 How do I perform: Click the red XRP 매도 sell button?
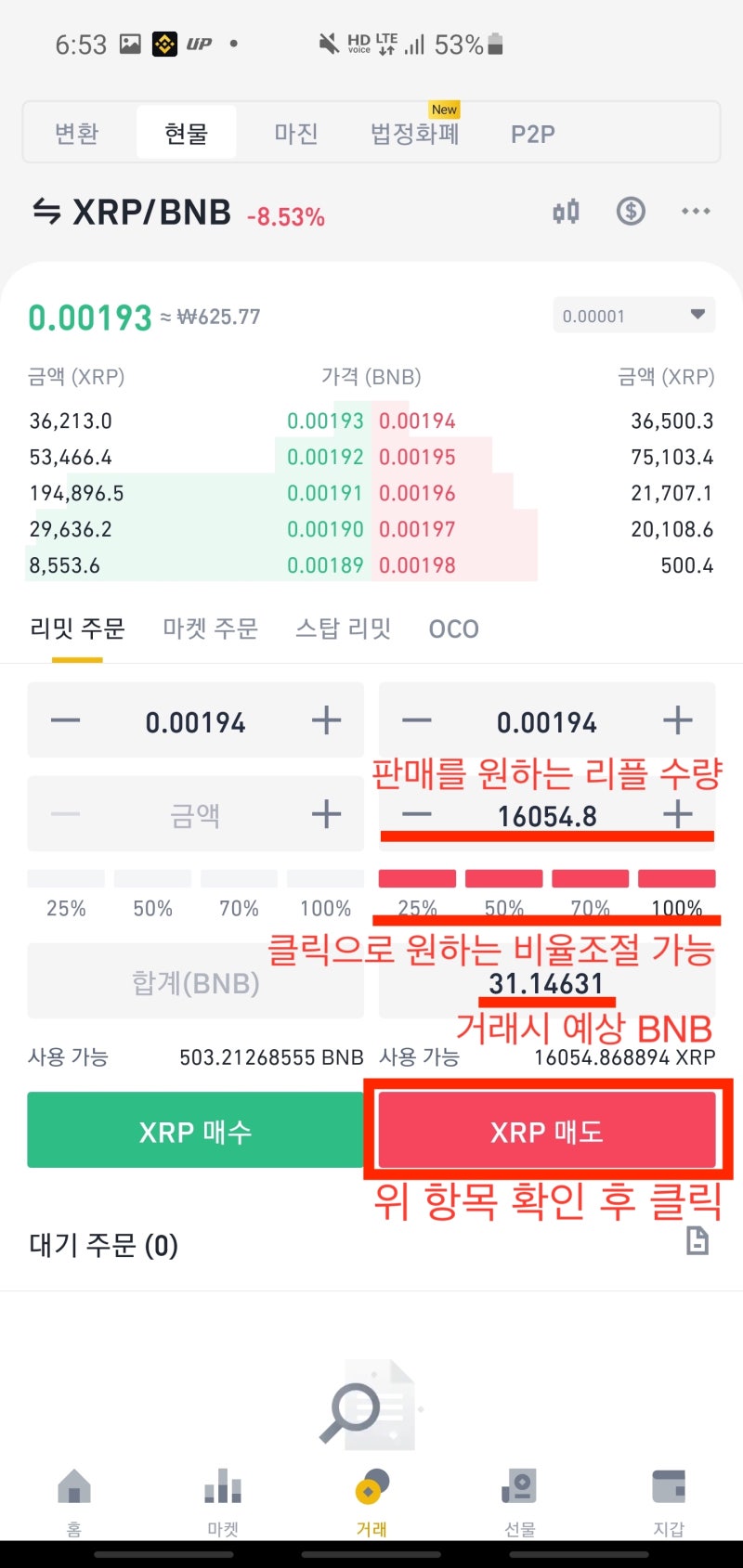pos(546,1130)
